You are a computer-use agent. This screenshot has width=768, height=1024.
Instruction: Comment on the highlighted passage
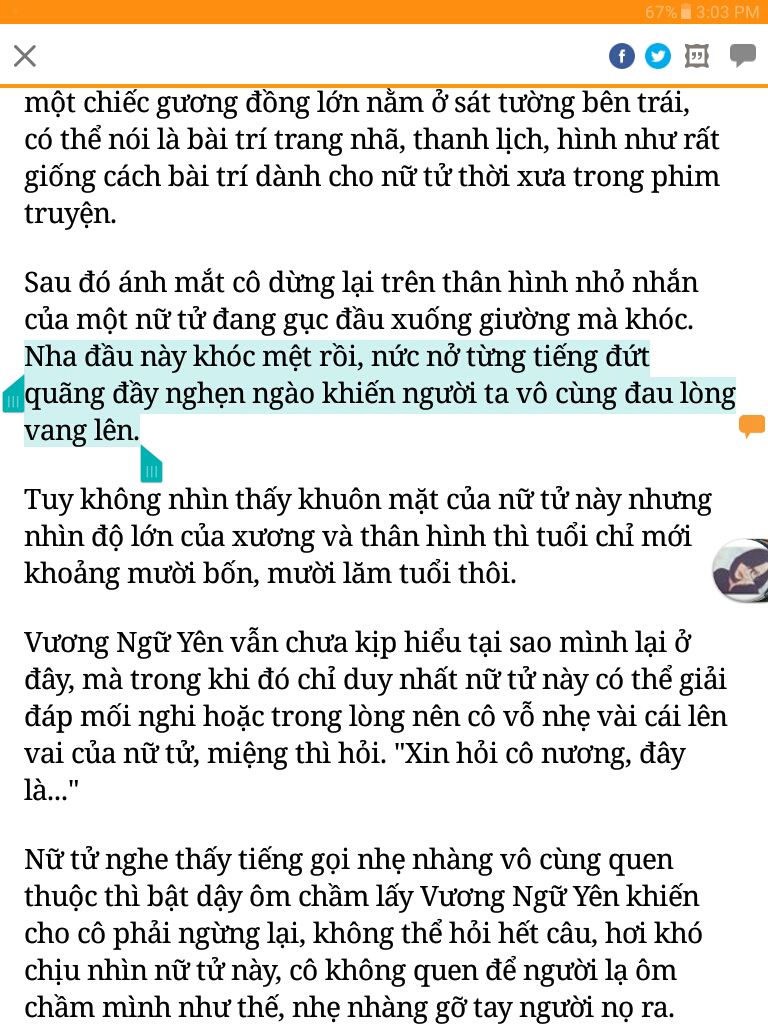tap(742, 56)
